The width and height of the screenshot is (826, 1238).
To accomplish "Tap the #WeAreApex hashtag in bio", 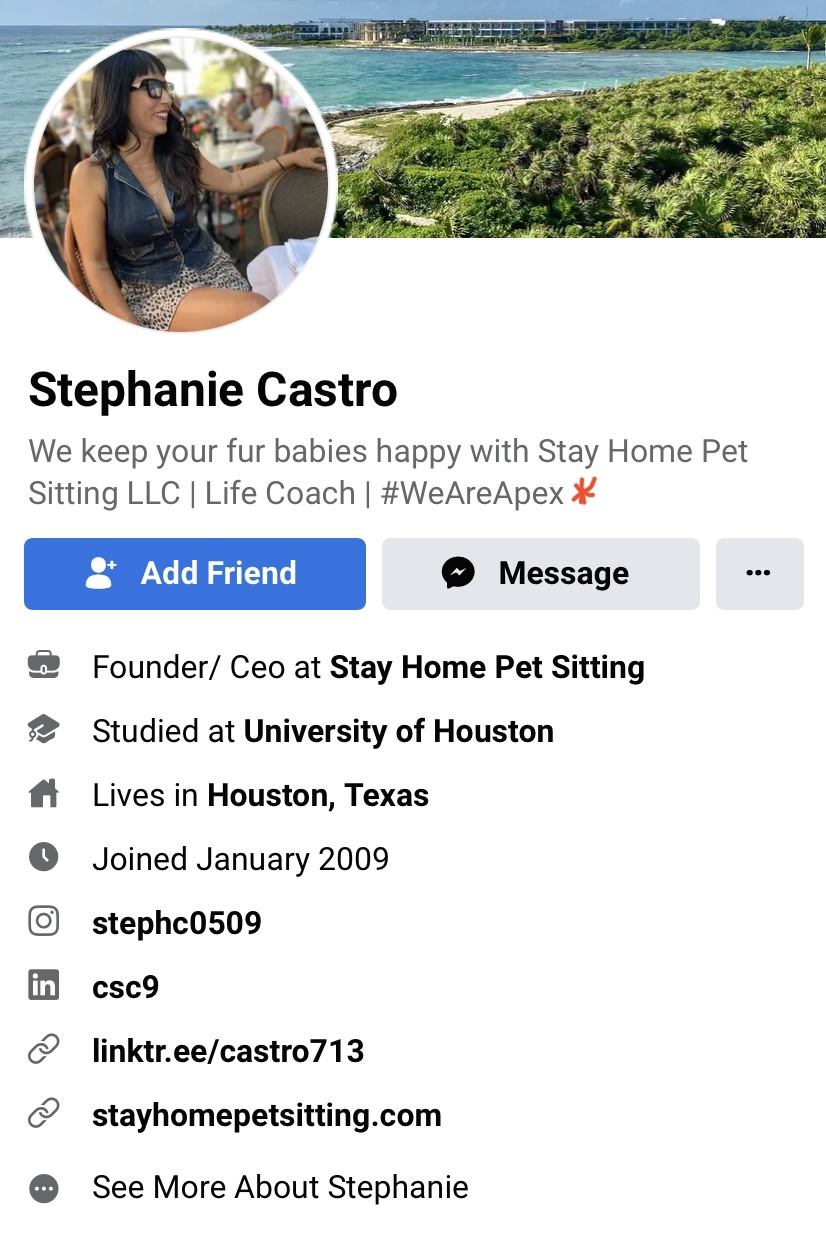I will pyautogui.click(x=473, y=493).
